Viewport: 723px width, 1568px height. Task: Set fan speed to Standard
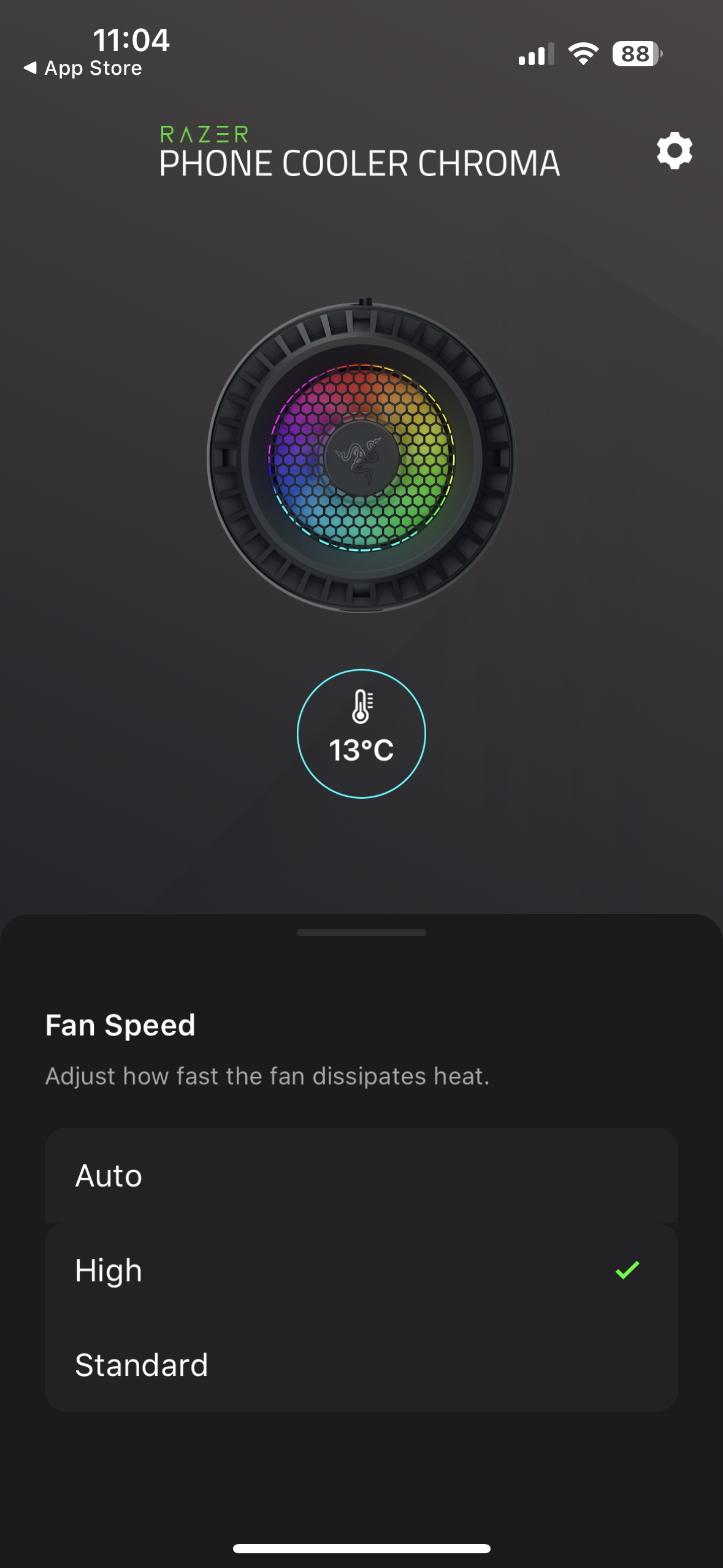point(361,1365)
